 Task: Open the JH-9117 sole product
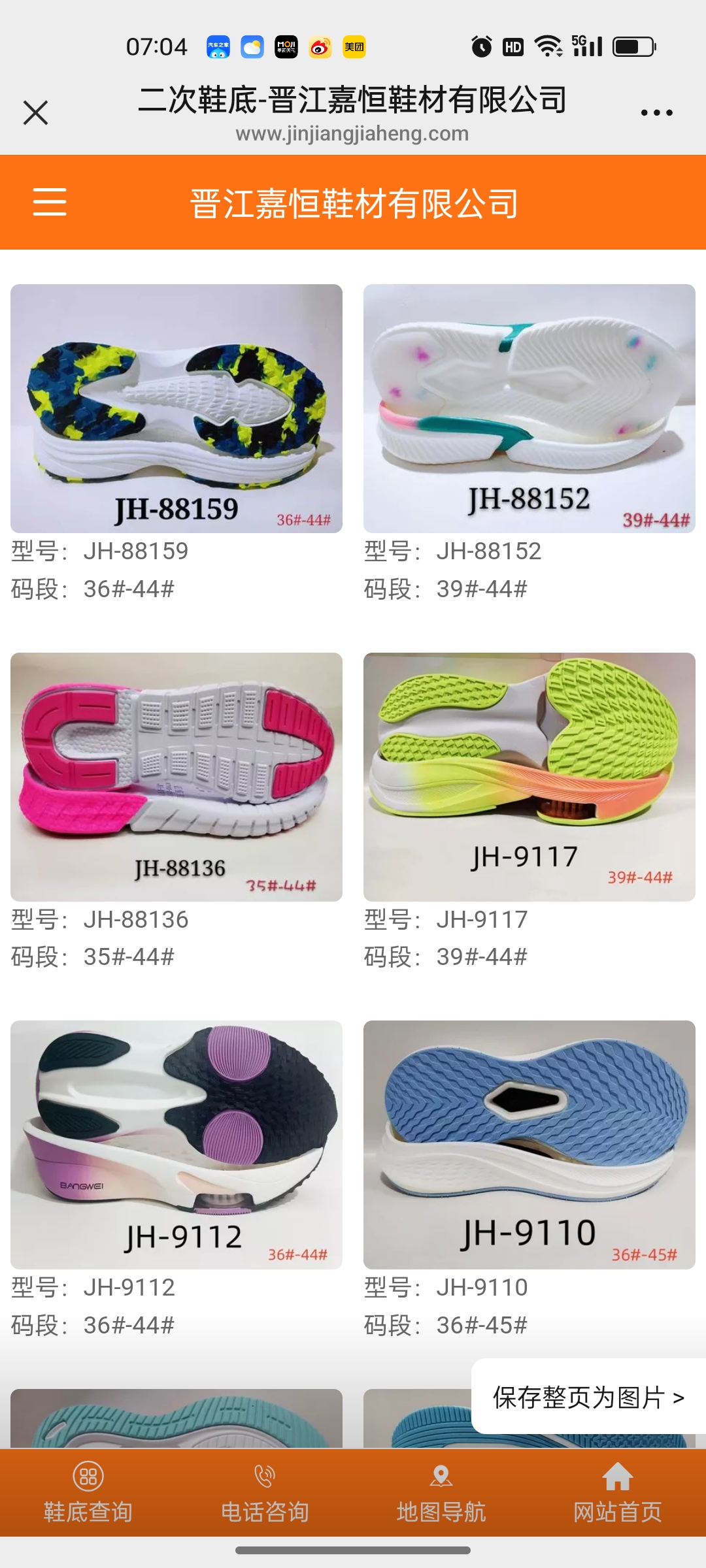pos(529,777)
